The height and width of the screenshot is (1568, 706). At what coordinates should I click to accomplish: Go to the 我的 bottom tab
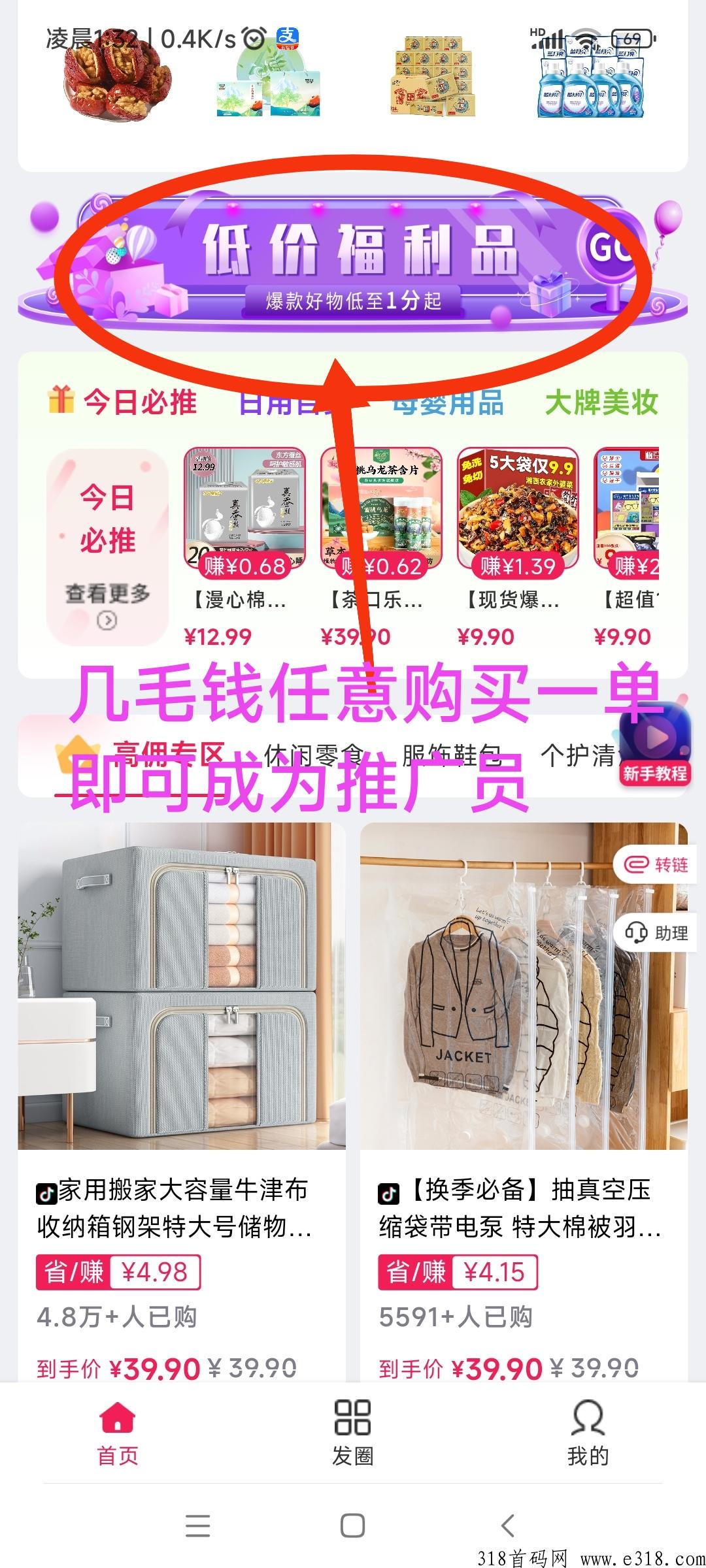[588, 1431]
